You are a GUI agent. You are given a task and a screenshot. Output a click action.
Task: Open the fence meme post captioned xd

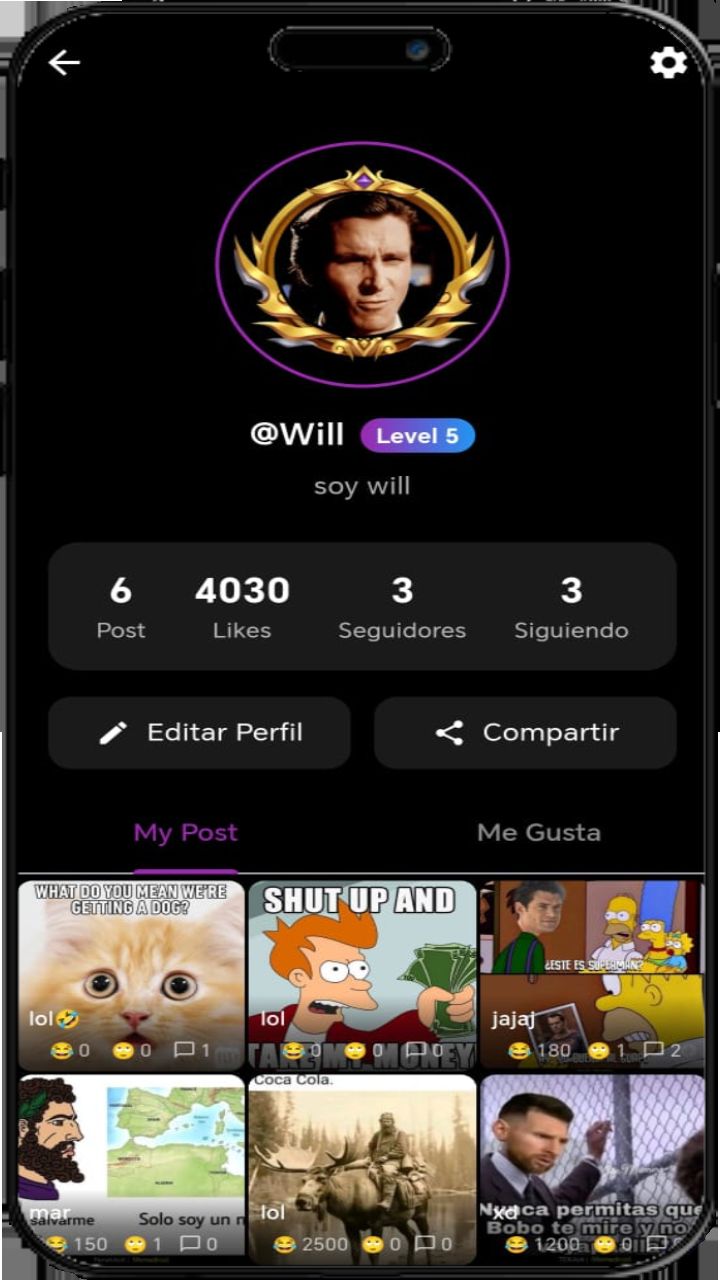(592, 1162)
